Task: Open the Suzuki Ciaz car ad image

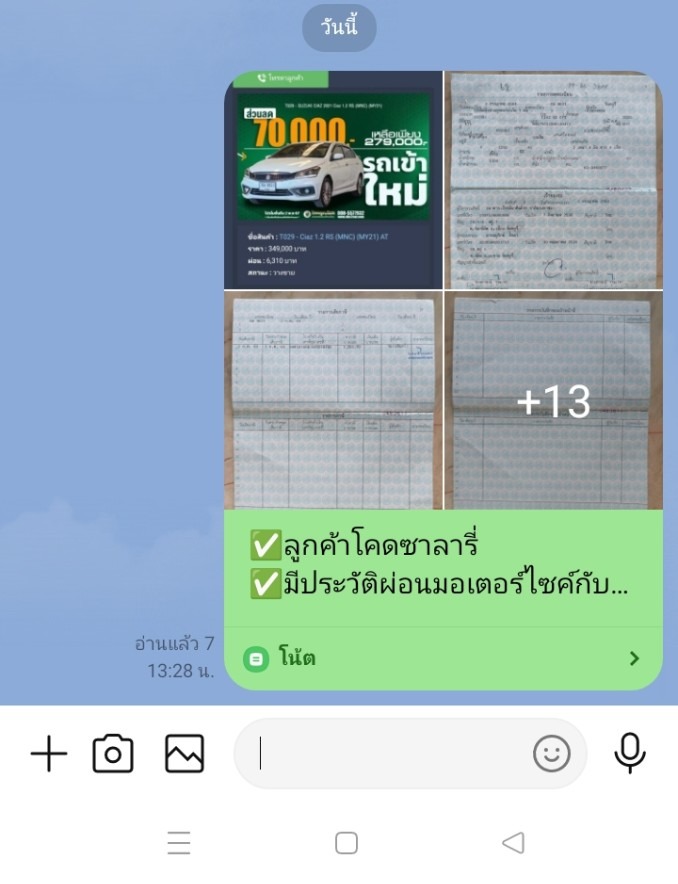Action: (333, 180)
